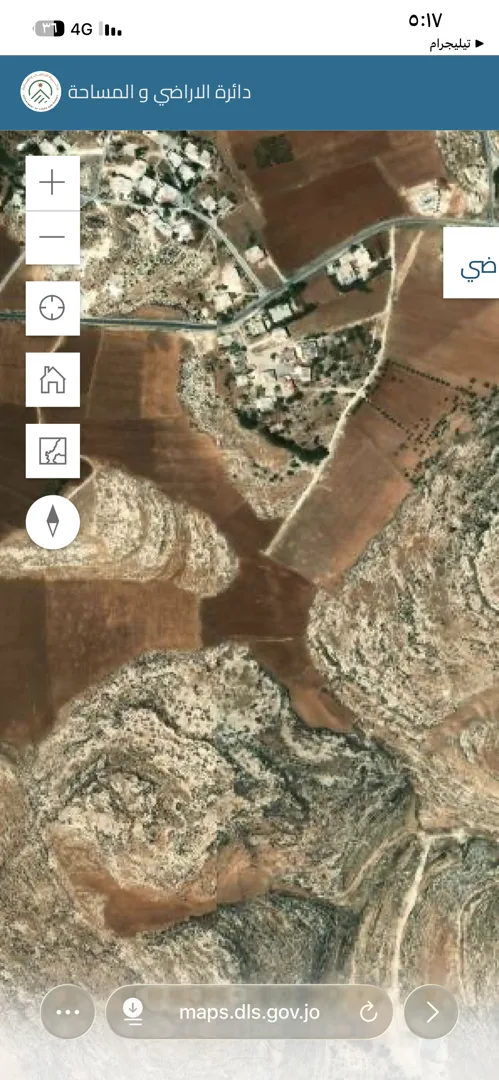Reload the page with the refresh icon
Viewport: 499px width, 1080px height.
click(x=368, y=1012)
